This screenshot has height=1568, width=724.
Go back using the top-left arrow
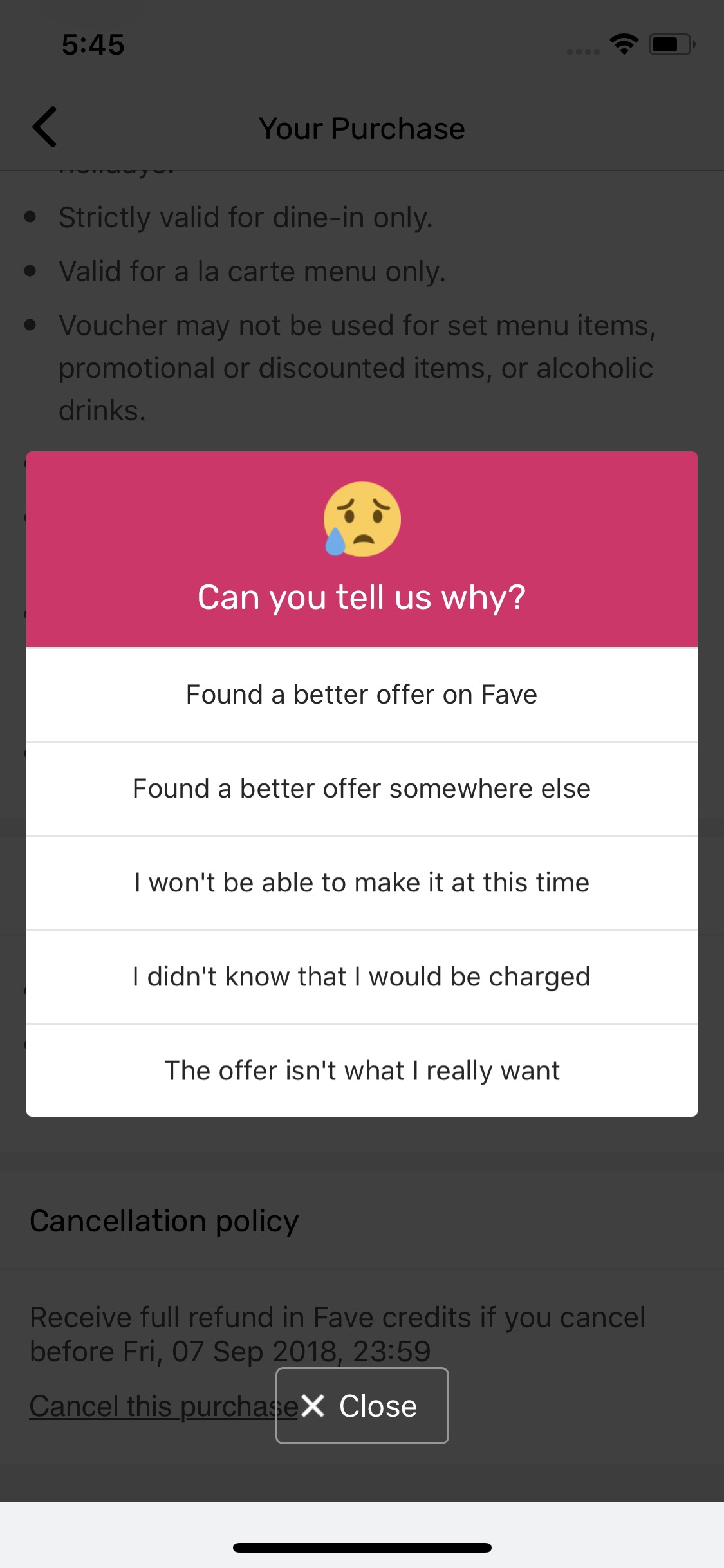(45, 127)
